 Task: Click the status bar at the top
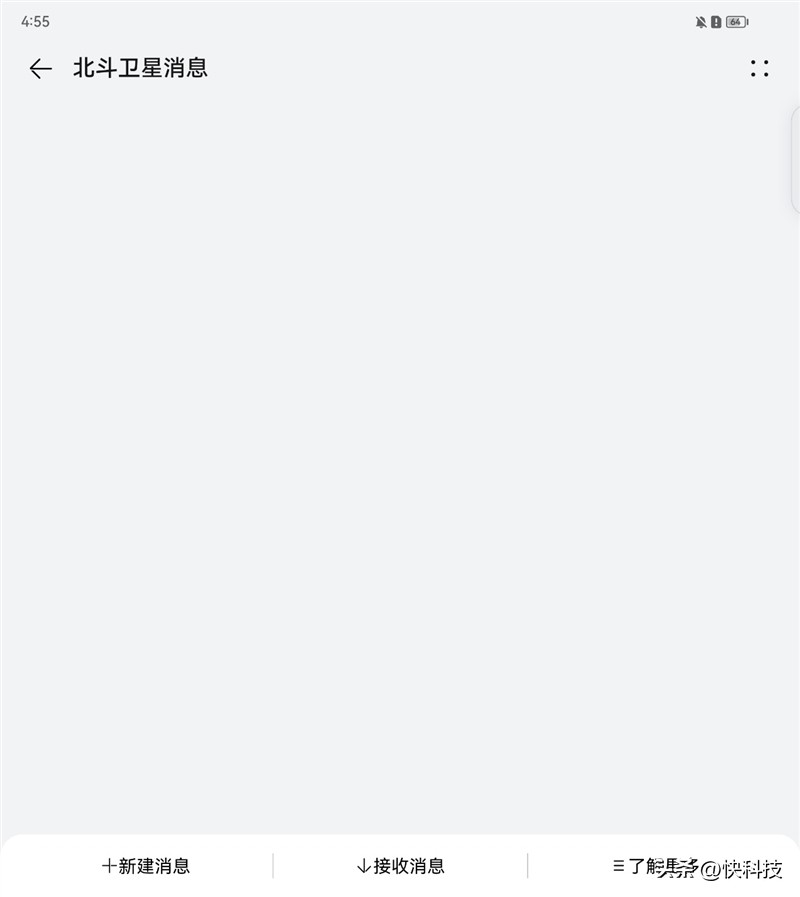pos(400,21)
